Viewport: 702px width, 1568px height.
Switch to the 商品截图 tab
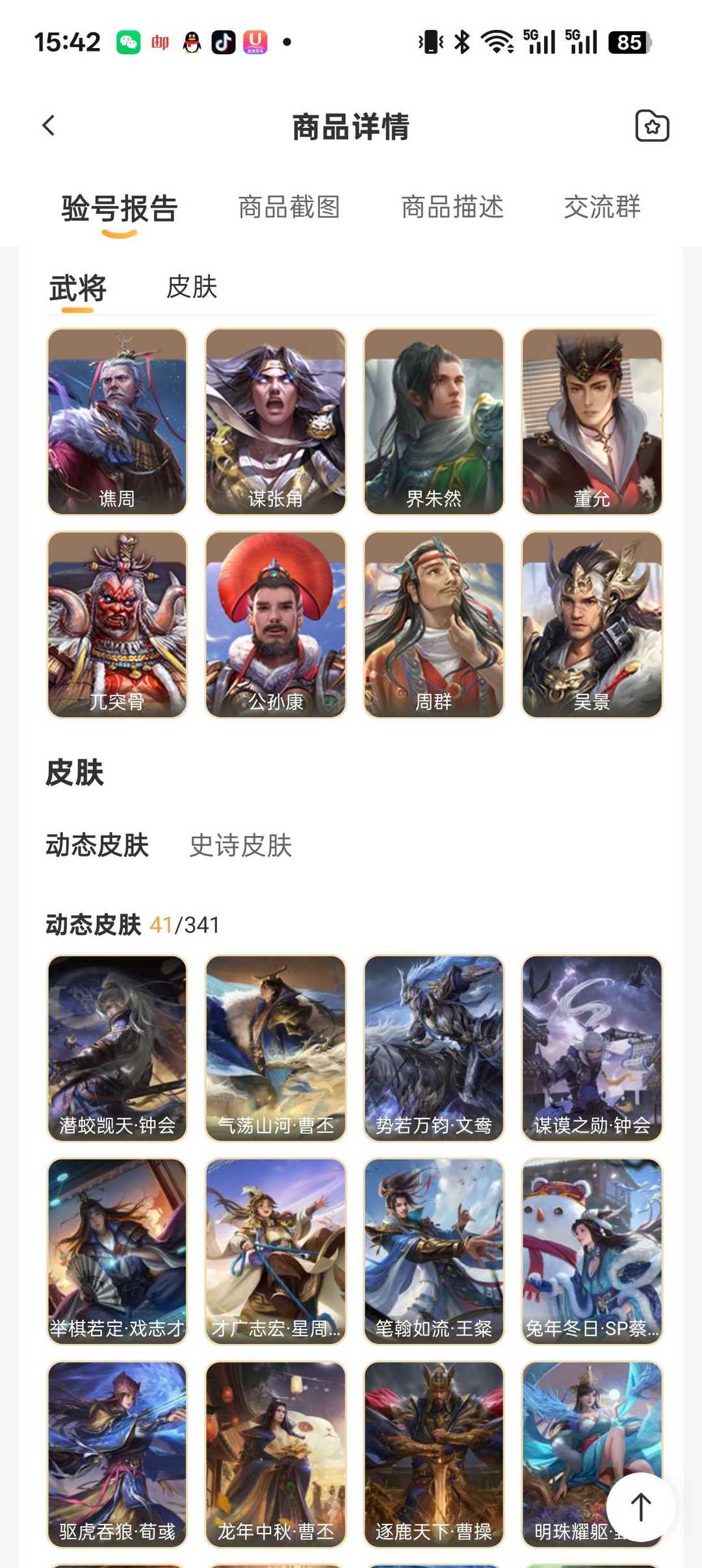[289, 207]
